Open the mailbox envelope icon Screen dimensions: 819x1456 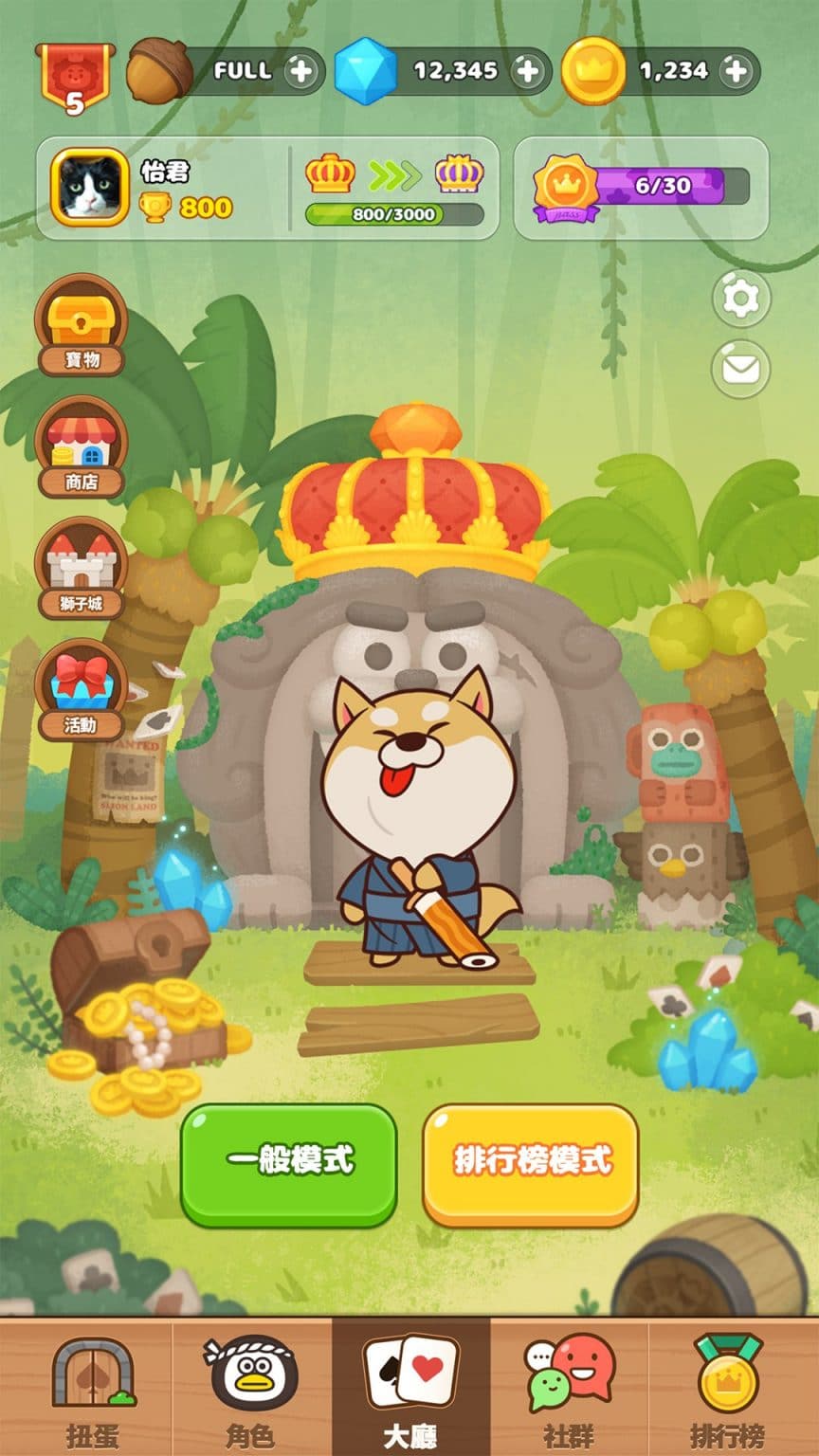740,369
